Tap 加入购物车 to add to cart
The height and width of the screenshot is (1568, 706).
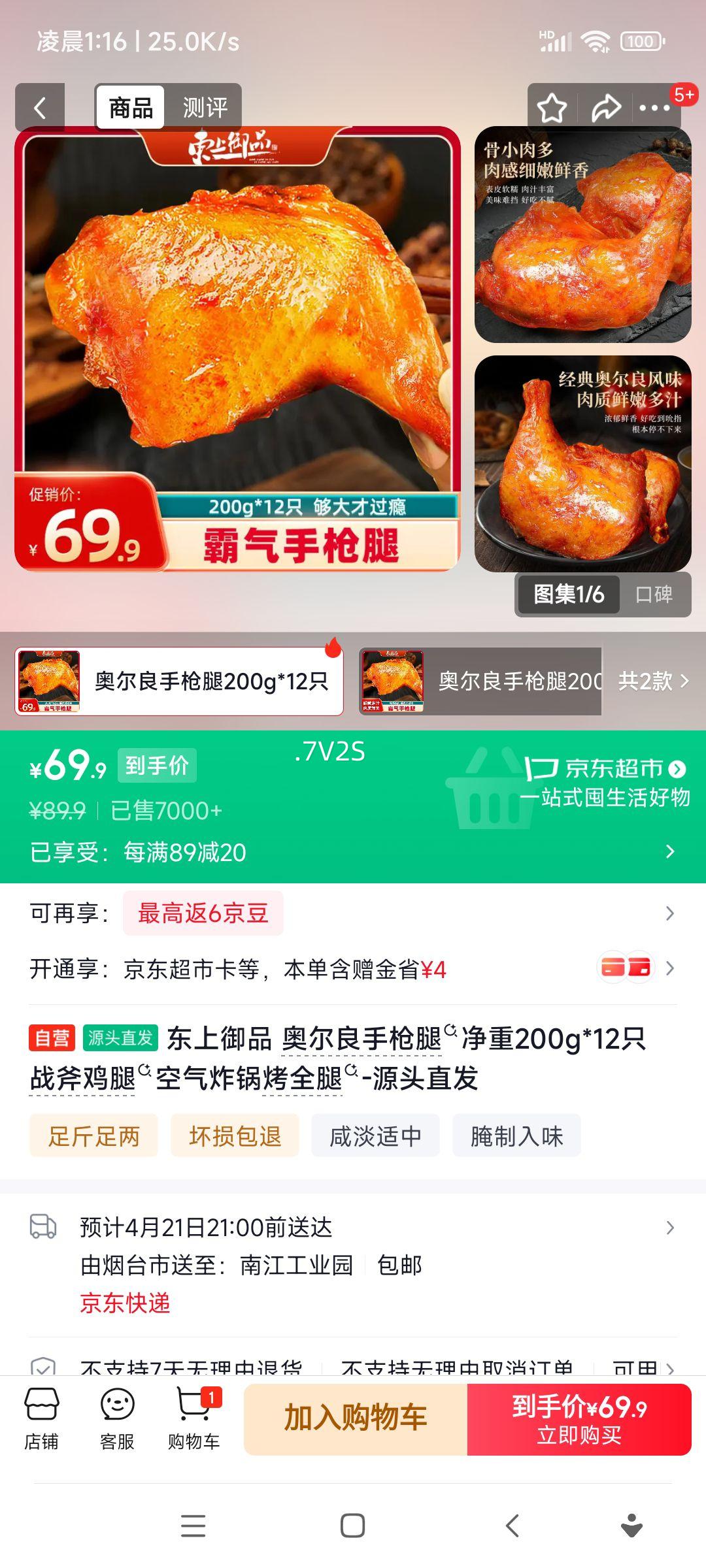(x=354, y=1420)
